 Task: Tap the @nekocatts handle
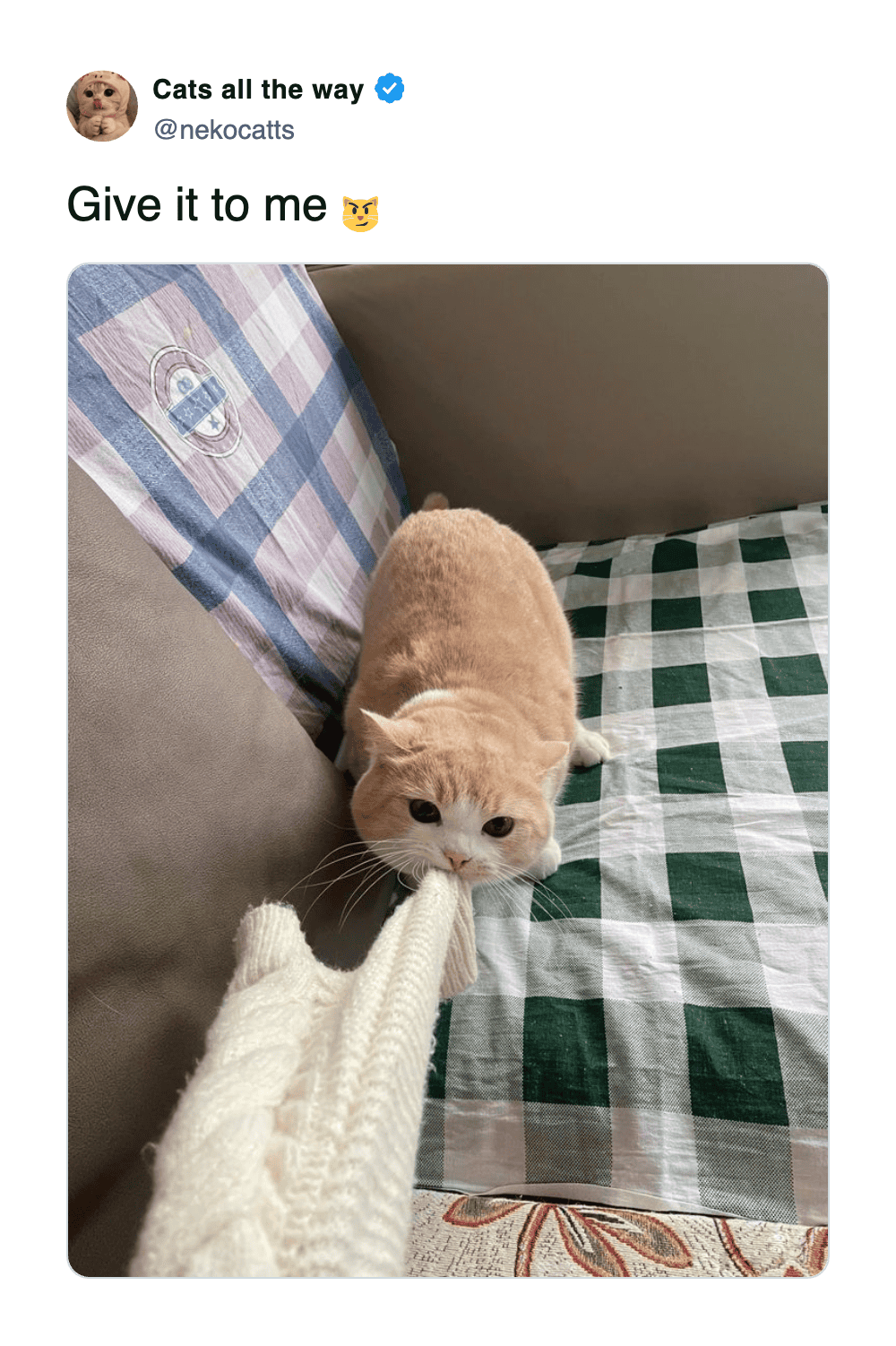(224, 130)
